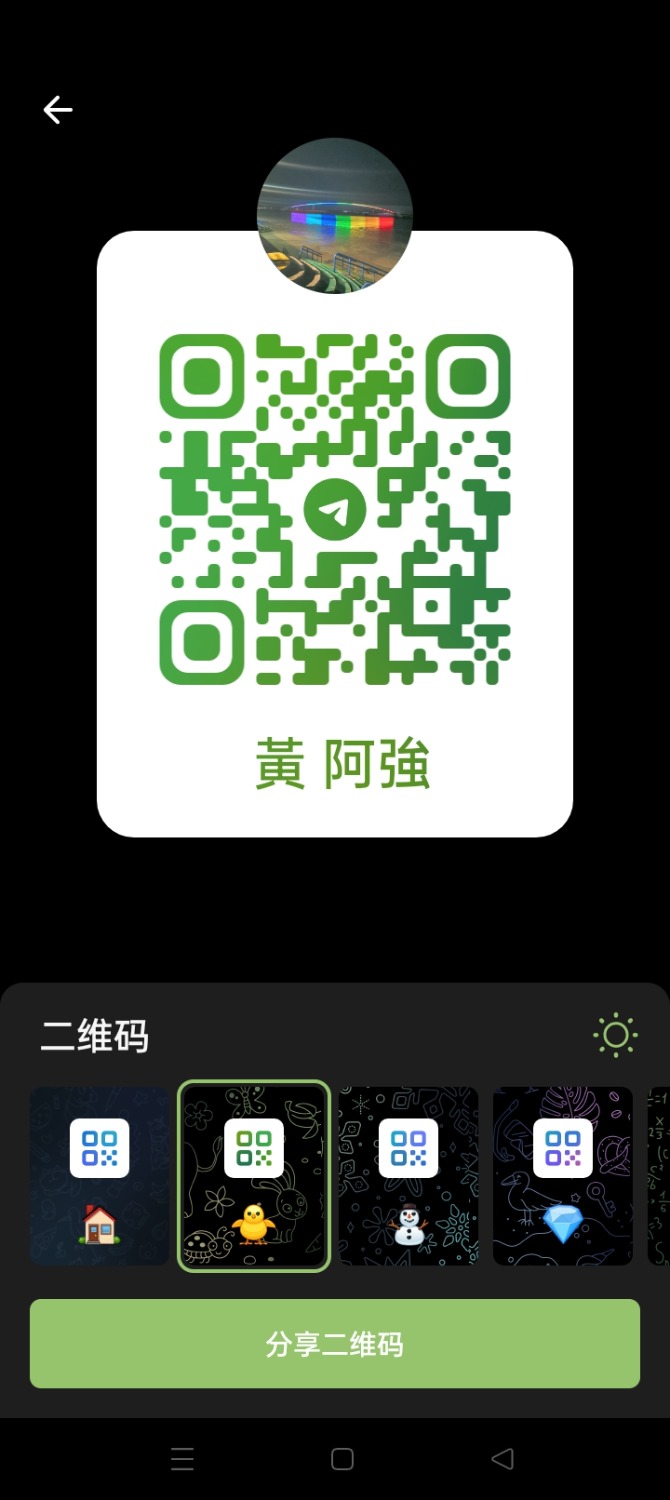This screenshot has width=670, height=1500.
Task: Select the house QR code theme
Action: point(100,1176)
